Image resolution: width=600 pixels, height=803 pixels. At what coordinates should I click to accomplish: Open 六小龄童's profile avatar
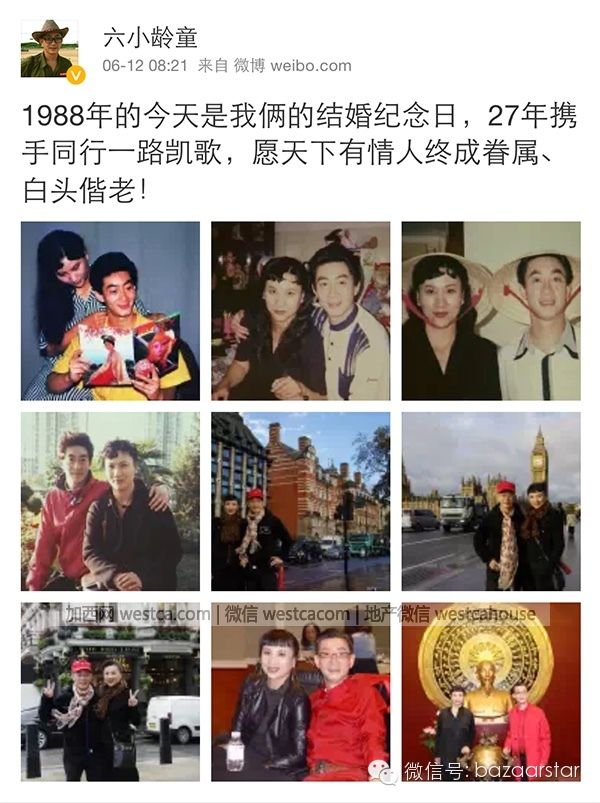pyautogui.click(x=52, y=50)
